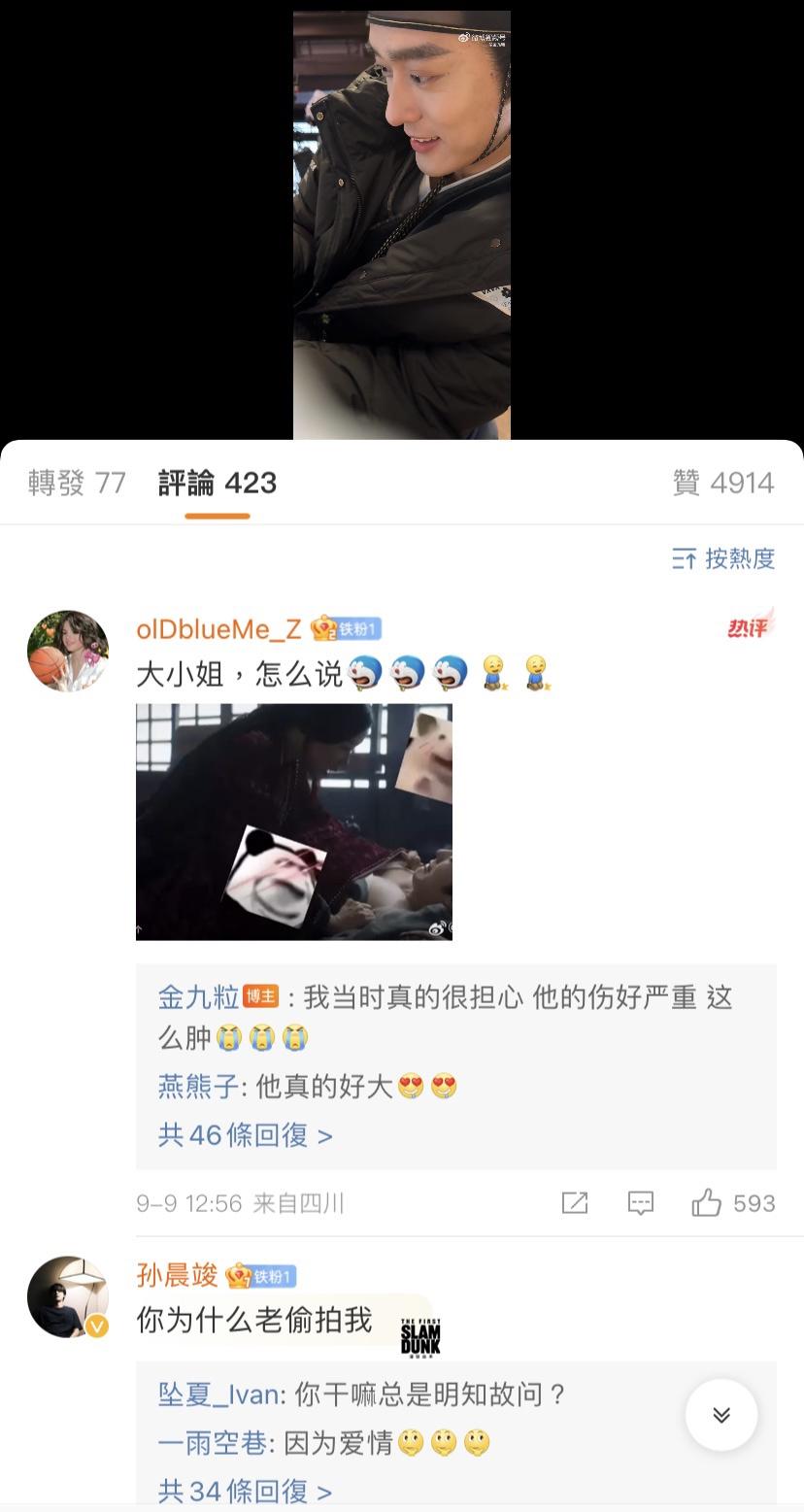Reply to olDblueMe_Z's comment

click(x=641, y=1203)
